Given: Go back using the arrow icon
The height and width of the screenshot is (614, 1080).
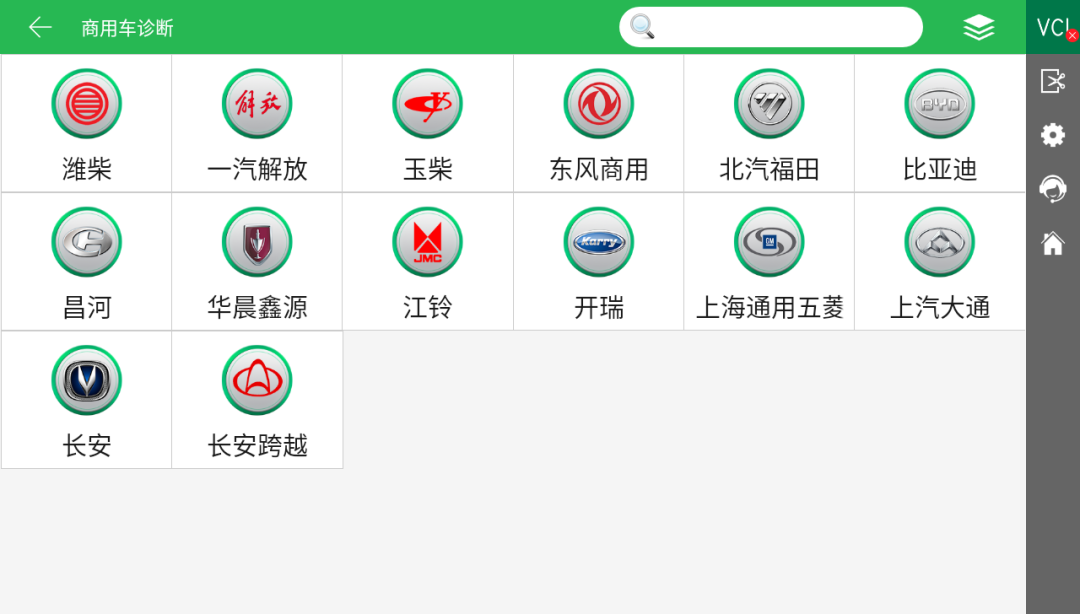Looking at the screenshot, I should coord(40,27).
